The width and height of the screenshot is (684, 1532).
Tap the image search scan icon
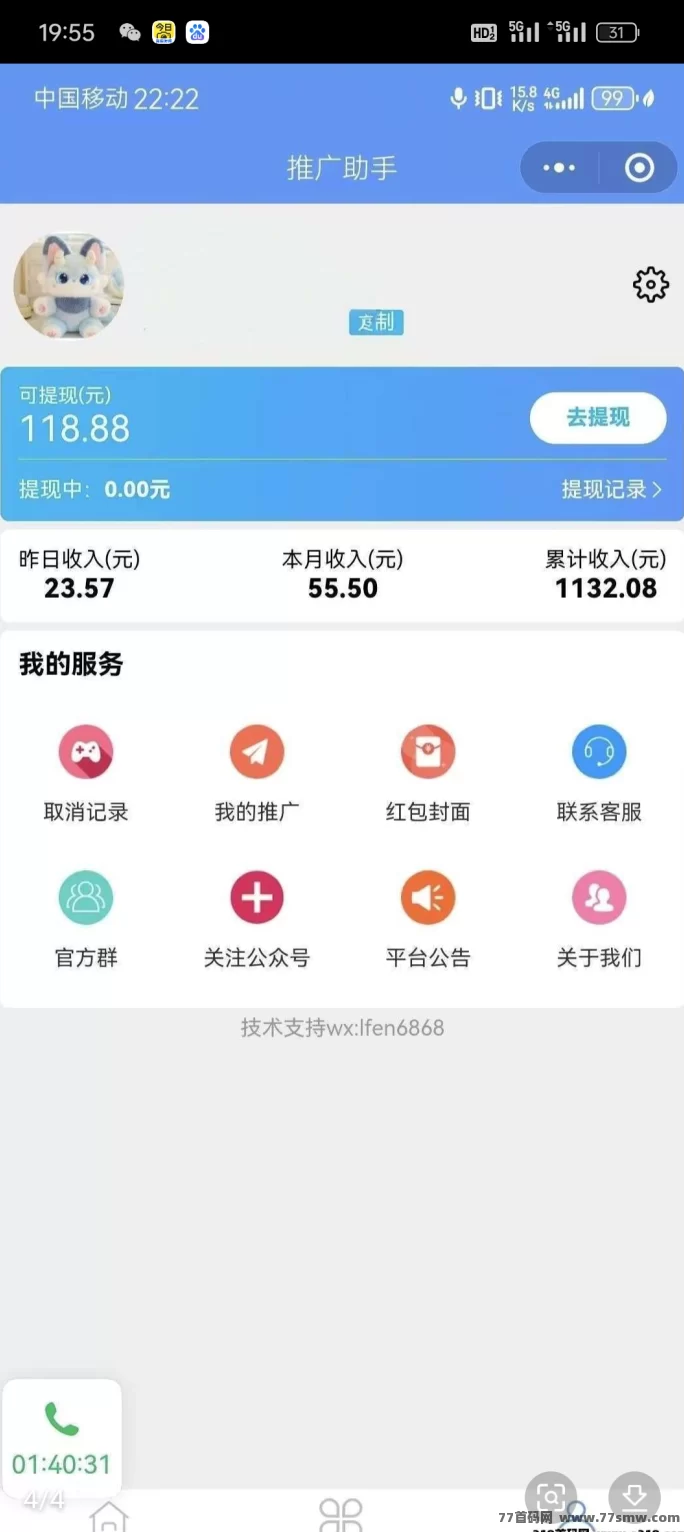pos(551,1497)
